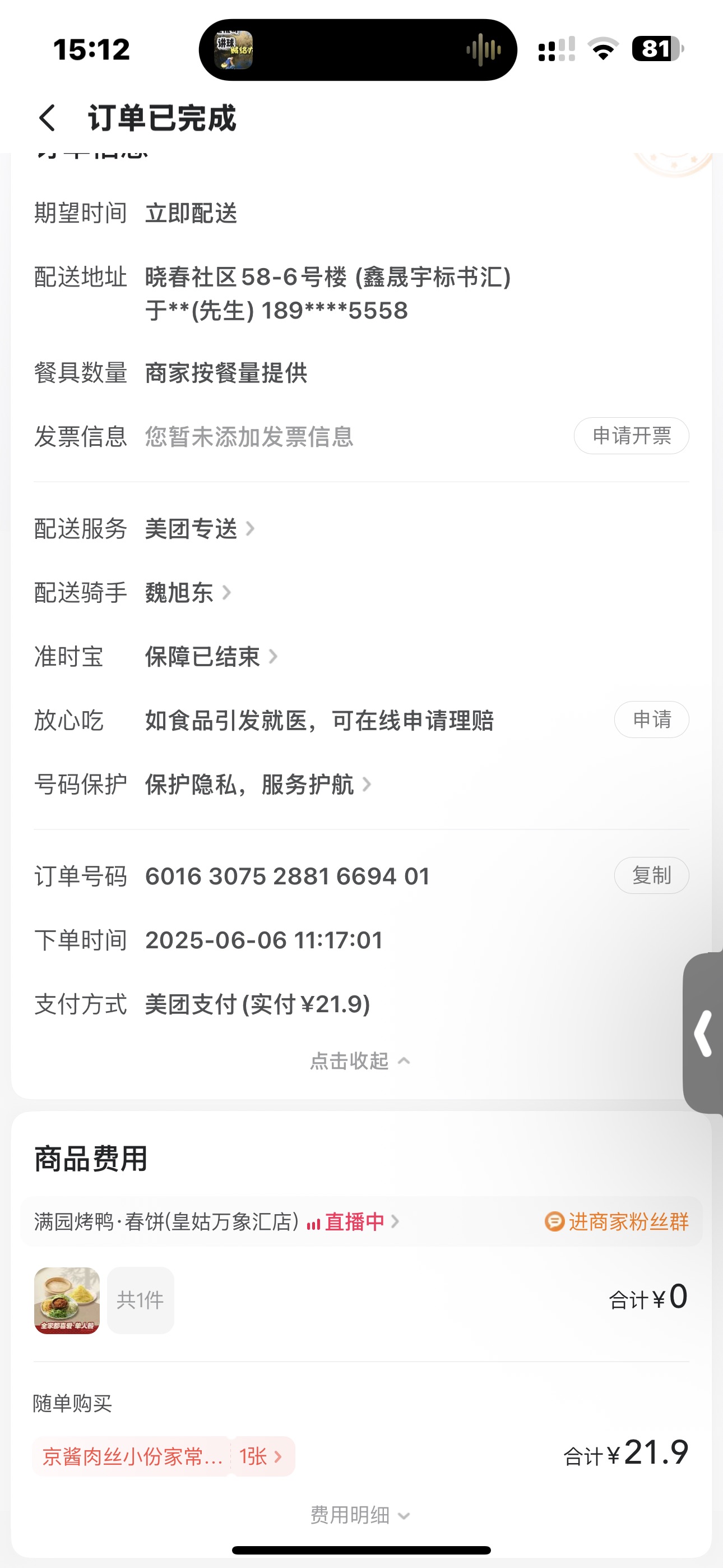This screenshot has height=1568, width=723.
Task: Open the Dynamic Island live activity
Action: [358, 50]
